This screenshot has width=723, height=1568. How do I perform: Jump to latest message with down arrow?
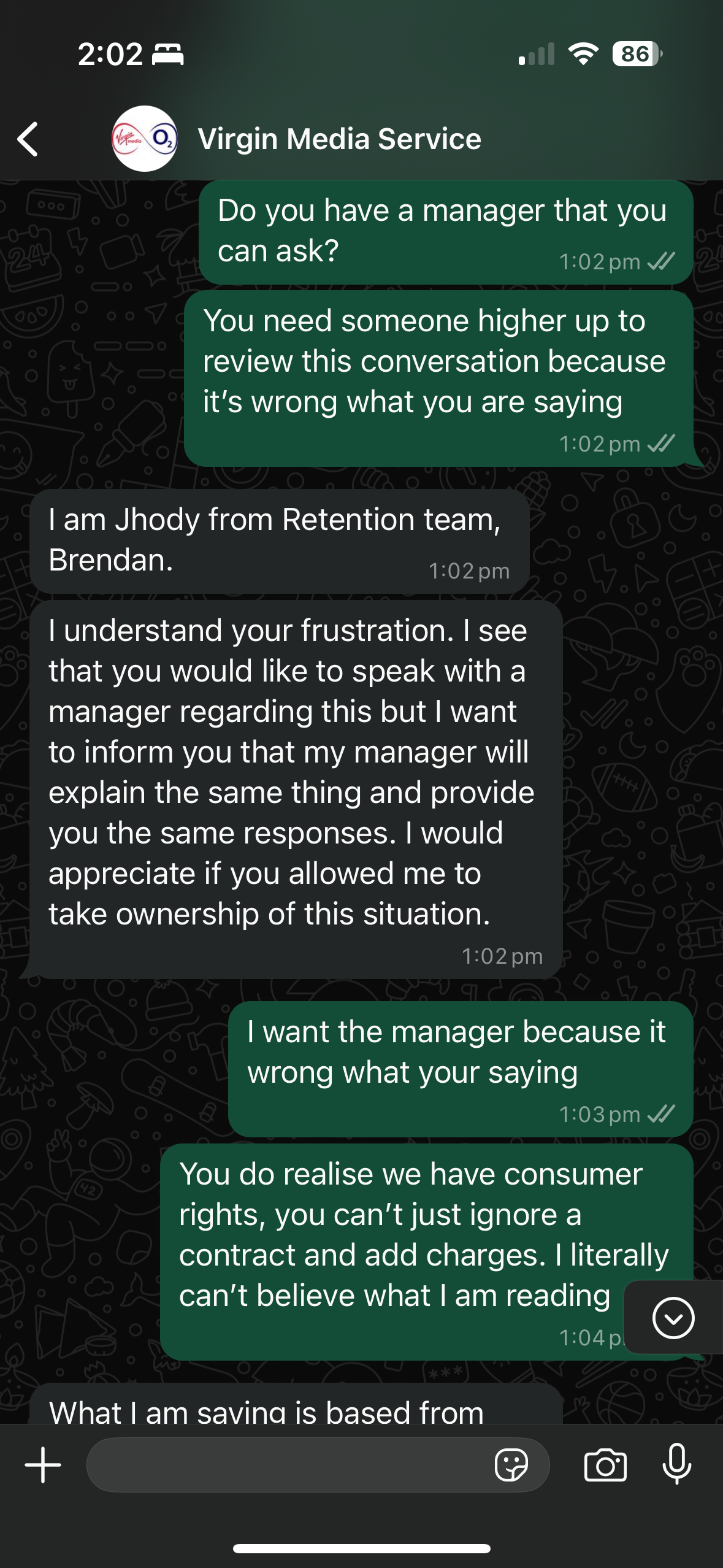[673, 1318]
